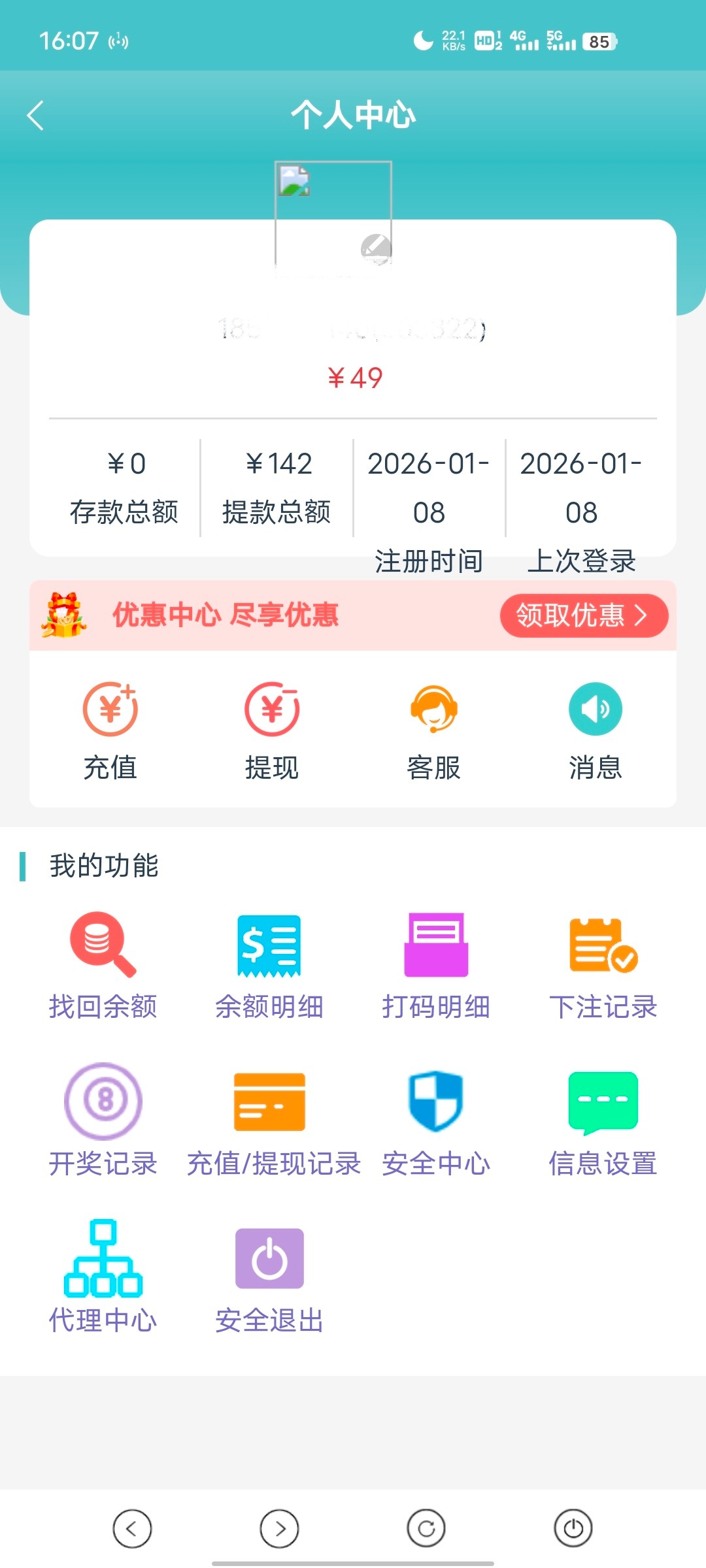
Task: View 余额明细
Action: coord(269,965)
